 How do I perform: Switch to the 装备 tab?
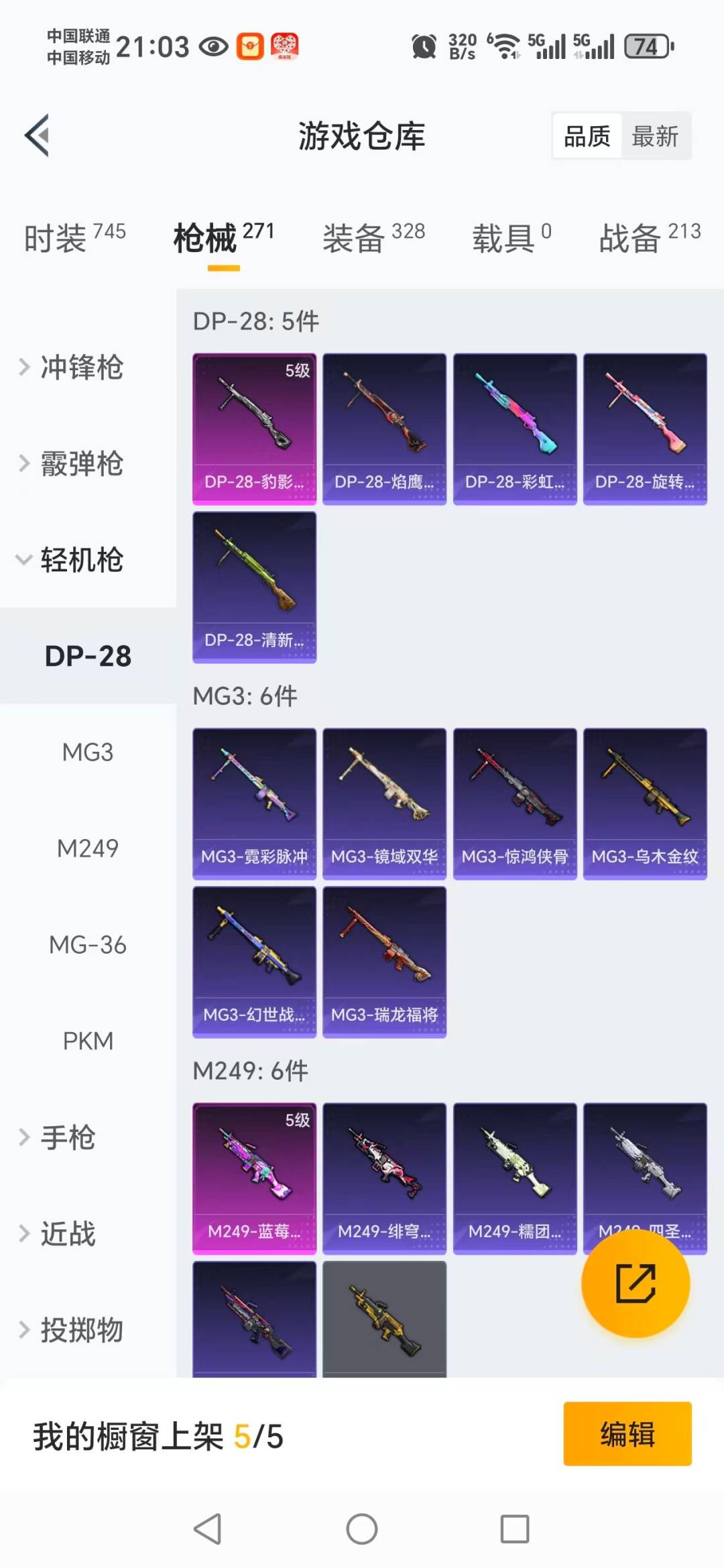coord(373,238)
